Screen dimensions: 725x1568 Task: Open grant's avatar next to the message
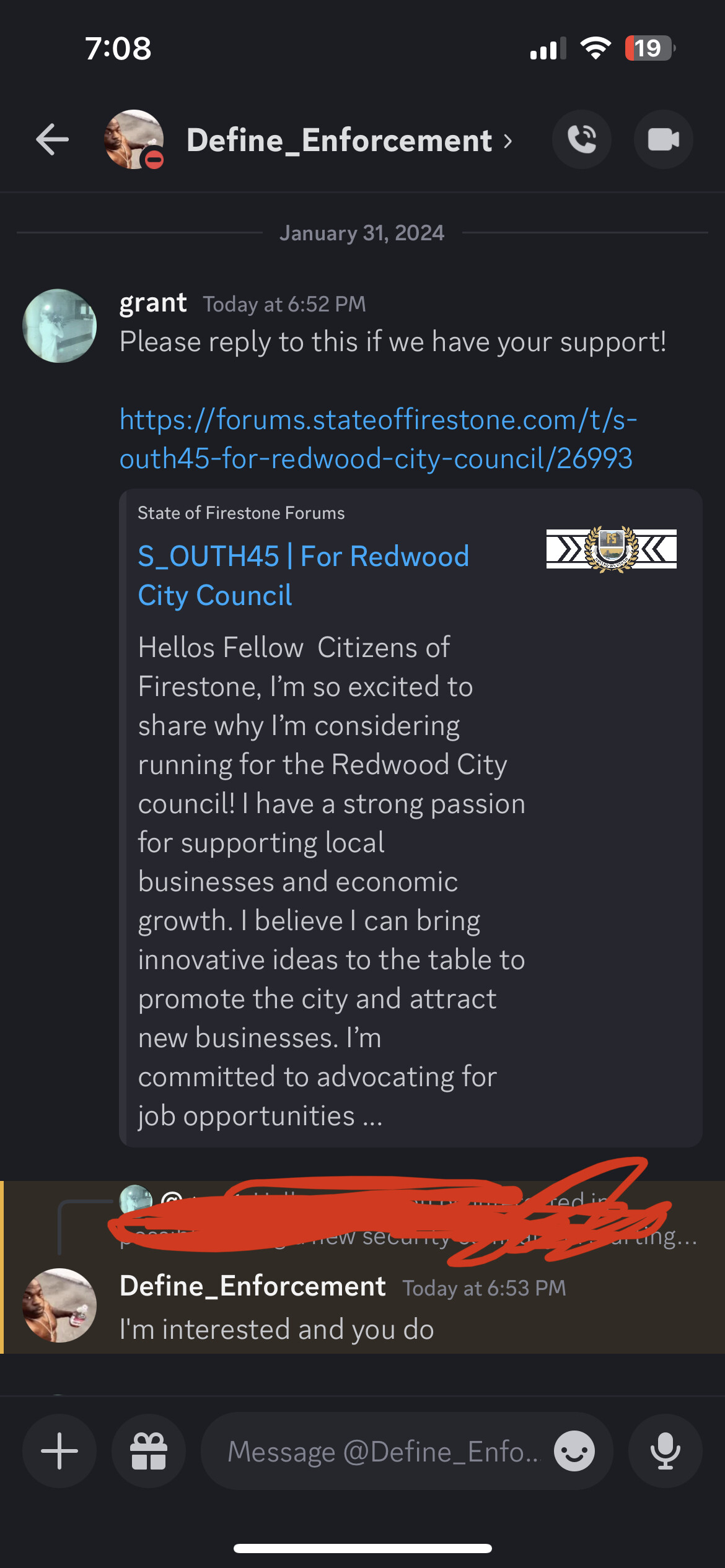click(x=59, y=326)
